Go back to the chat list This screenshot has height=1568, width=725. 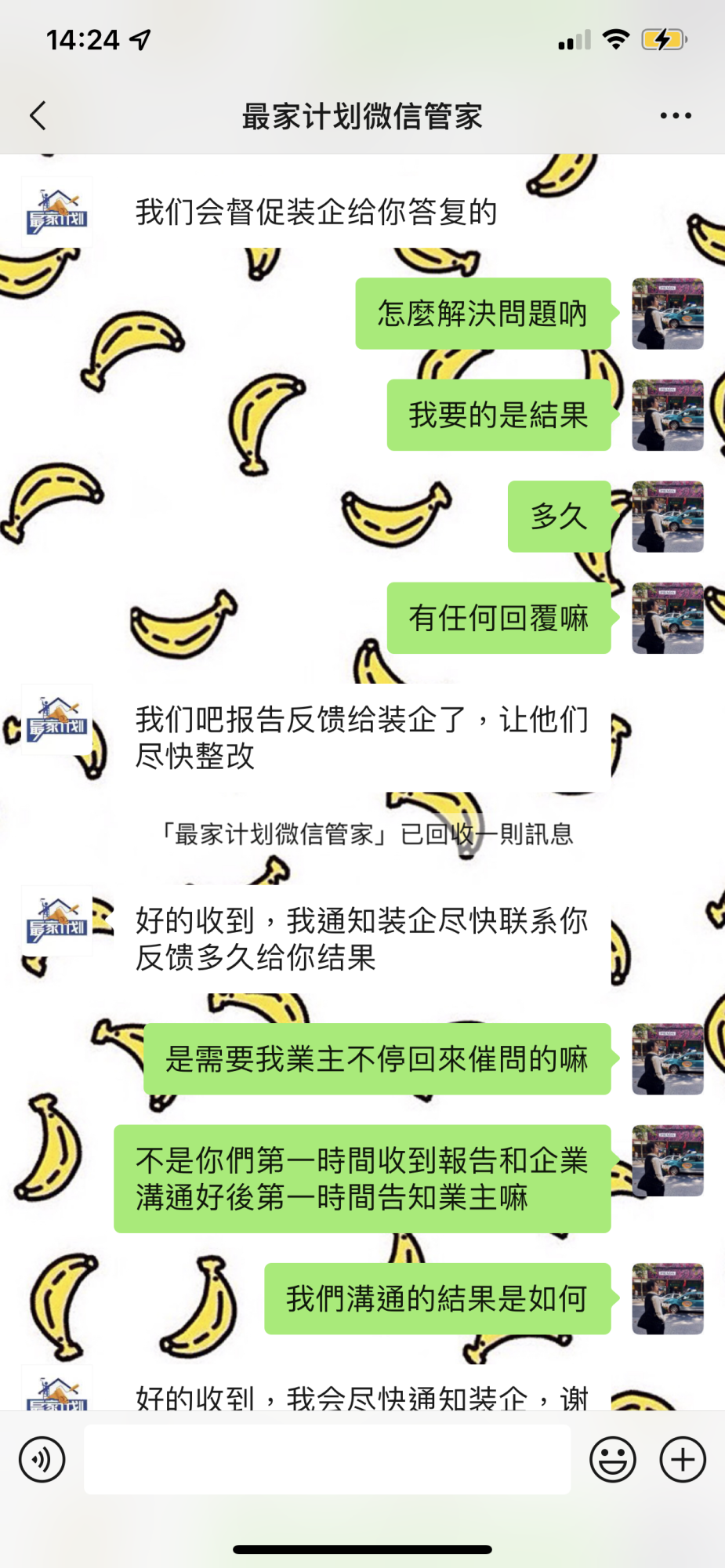click(38, 116)
